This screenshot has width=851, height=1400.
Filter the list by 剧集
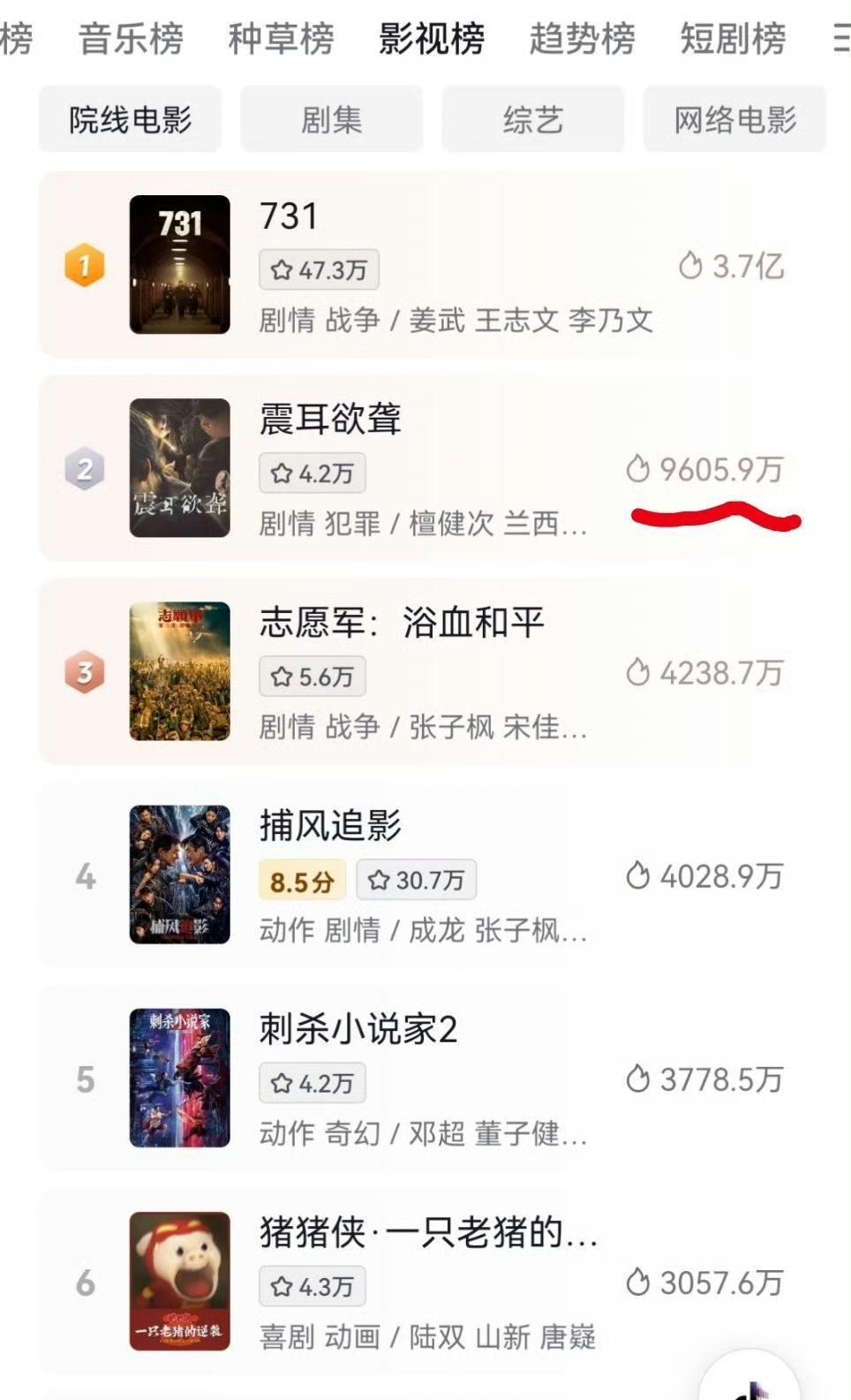(331, 119)
